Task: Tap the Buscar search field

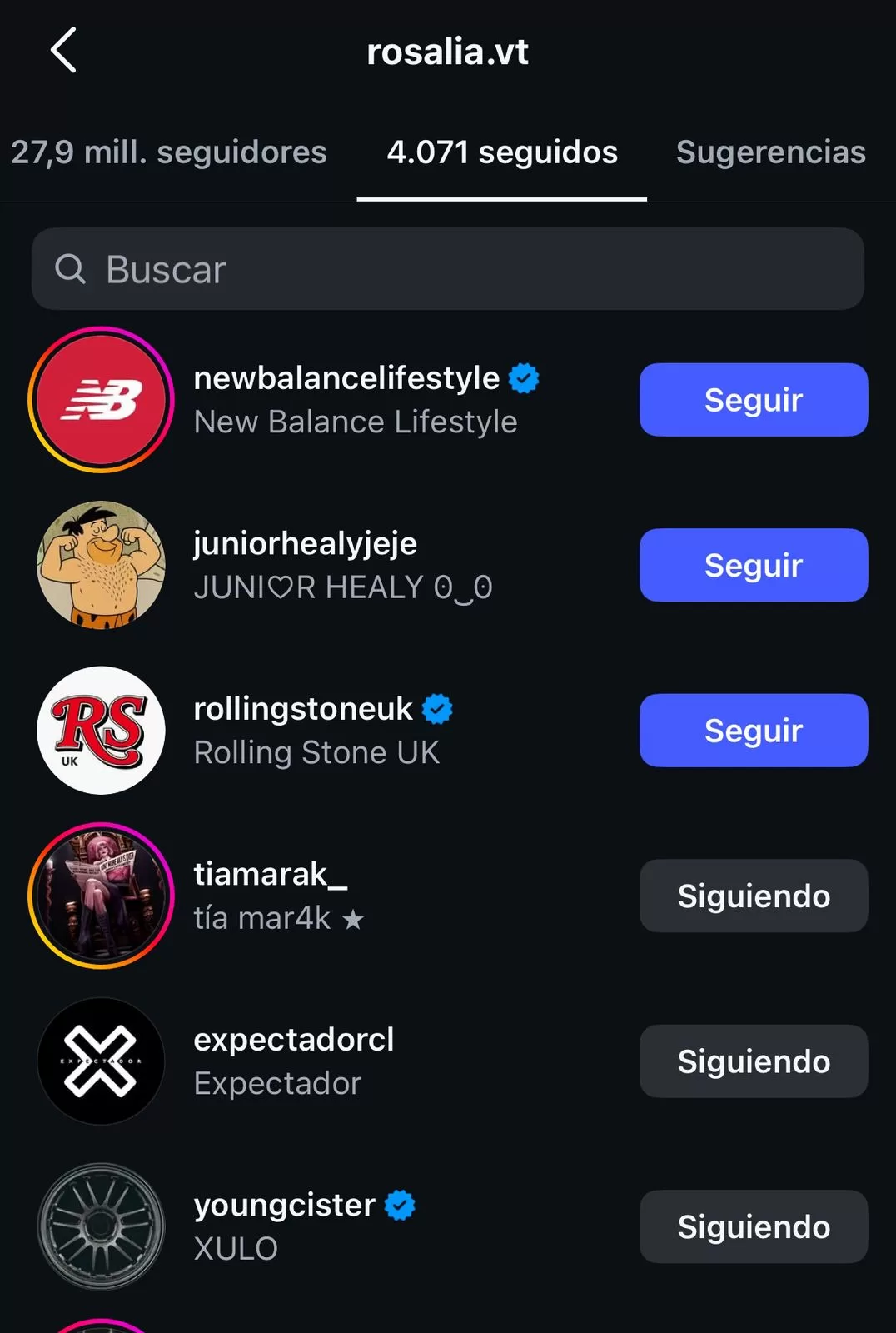Action: (x=448, y=269)
